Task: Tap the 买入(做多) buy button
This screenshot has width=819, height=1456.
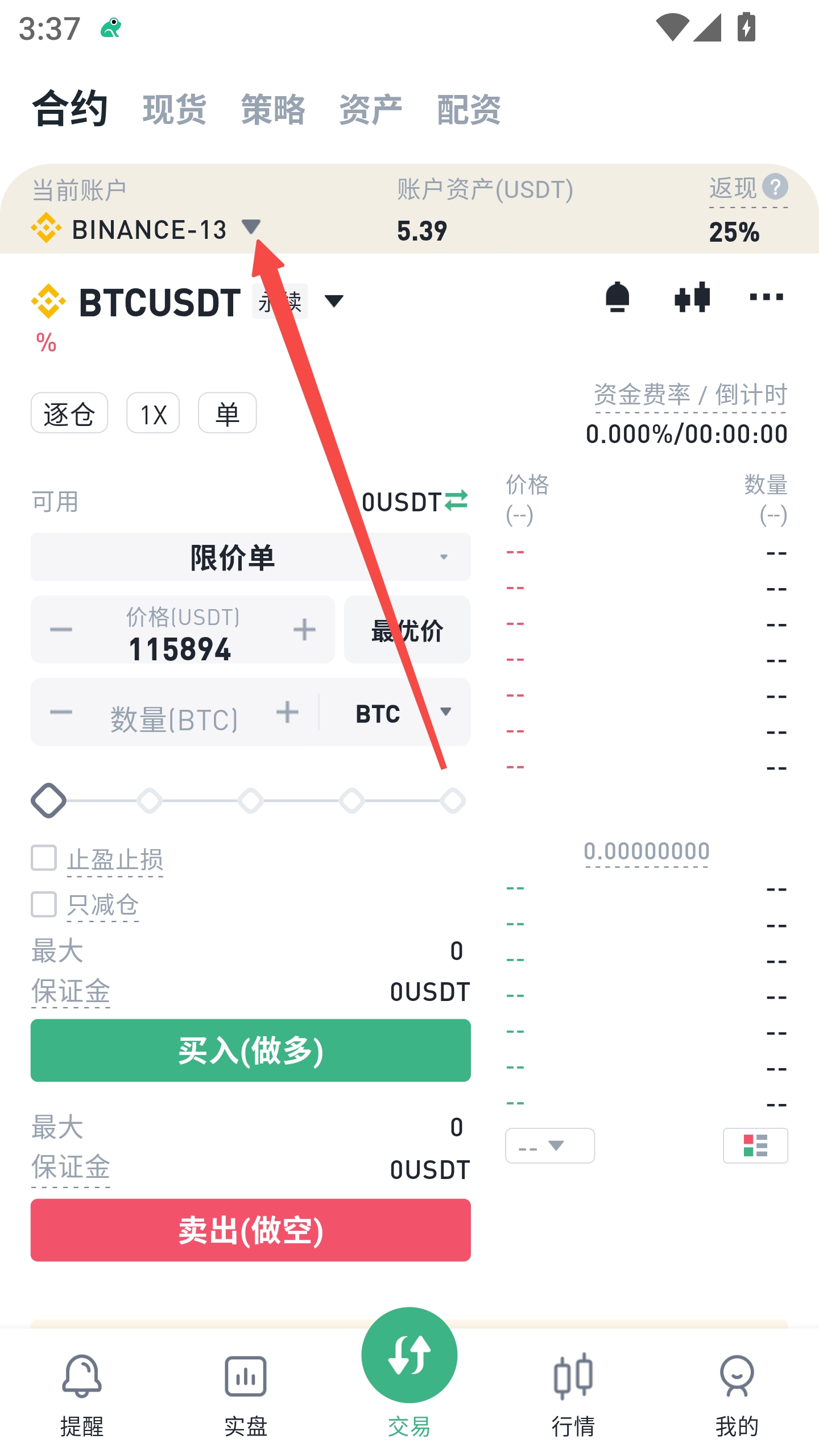Action: tap(250, 1050)
